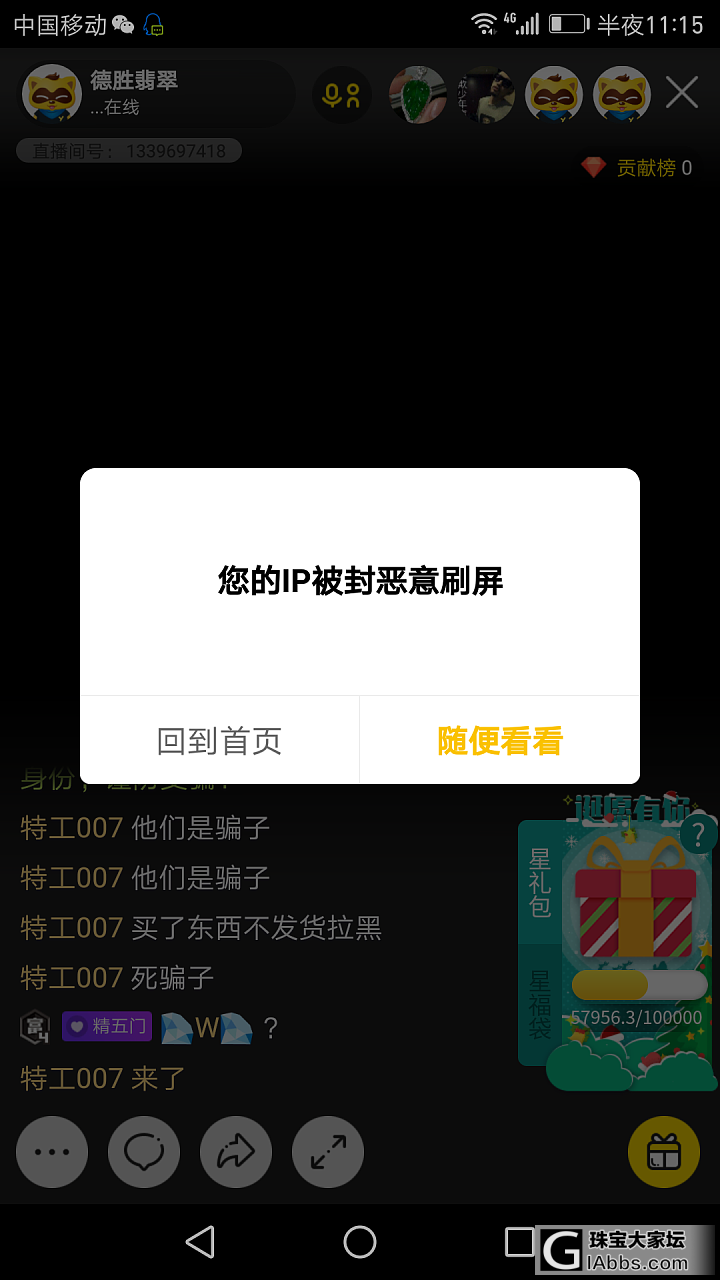Image resolution: width=720 pixels, height=1280 pixels.
Task: Open the chat comment bubble
Action: tap(144, 1152)
